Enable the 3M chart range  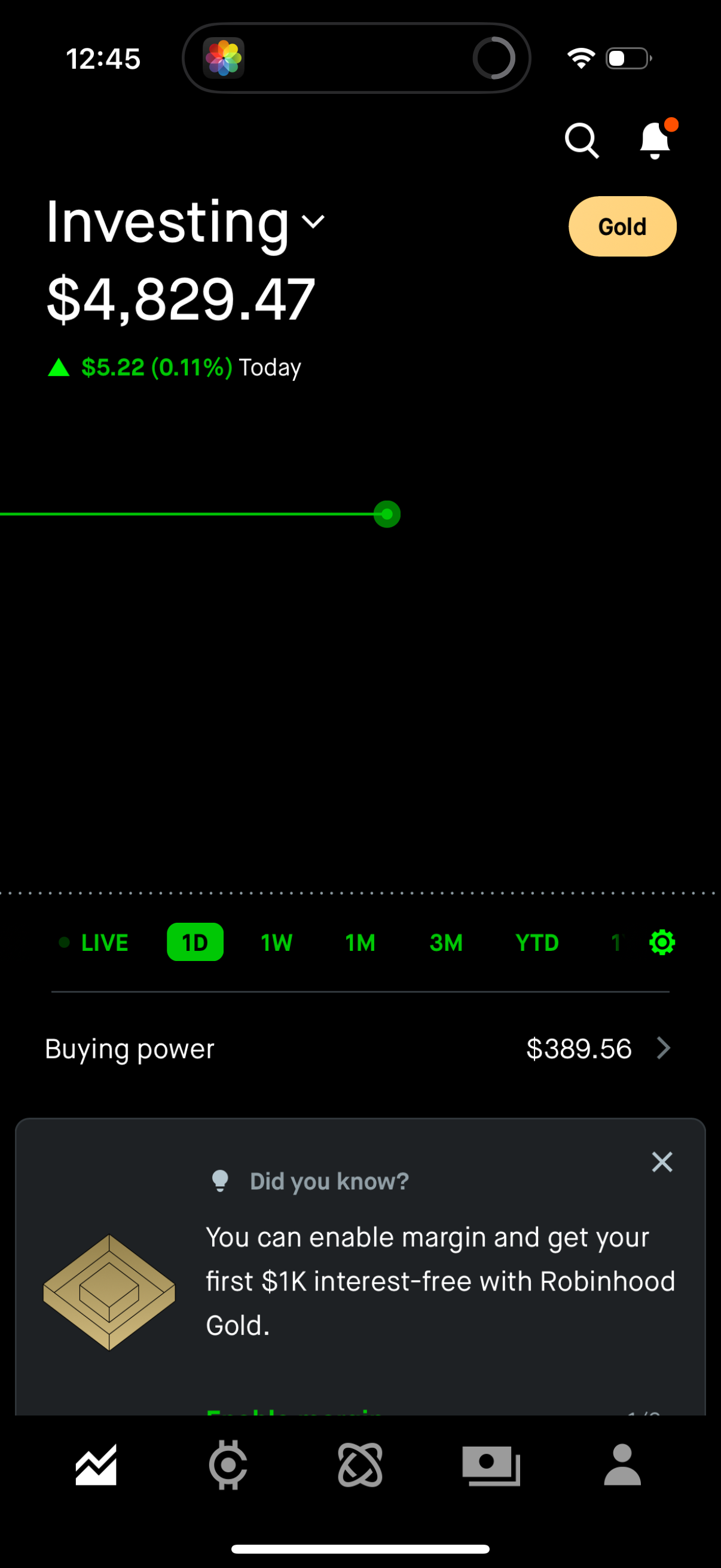(445, 942)
